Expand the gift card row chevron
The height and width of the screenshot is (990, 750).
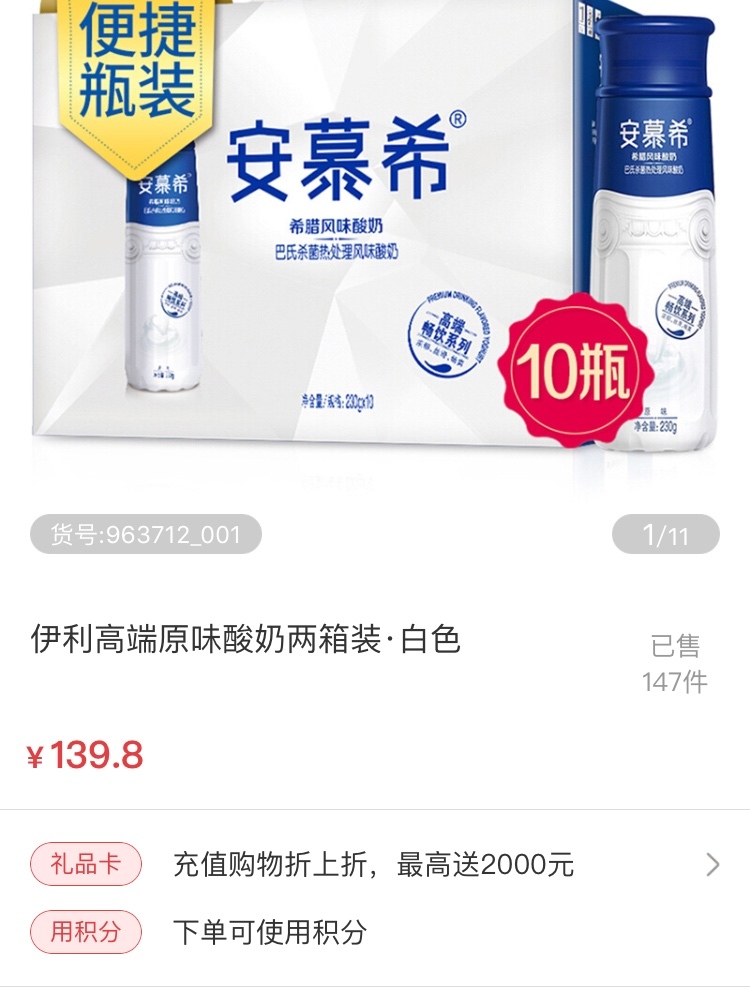(x=712, y=865)
